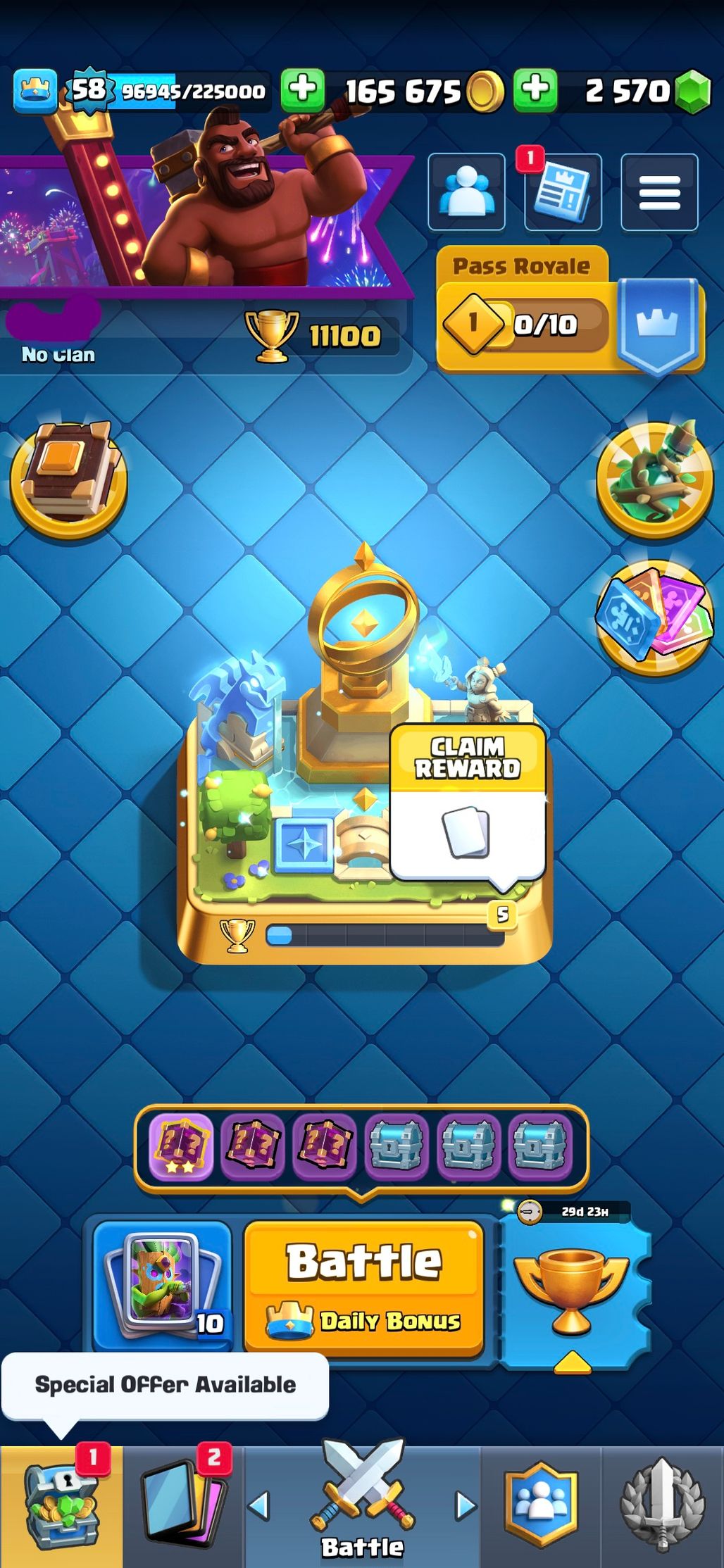
Task: Switch to the Cards collection tab
Action: [183, 1507]
